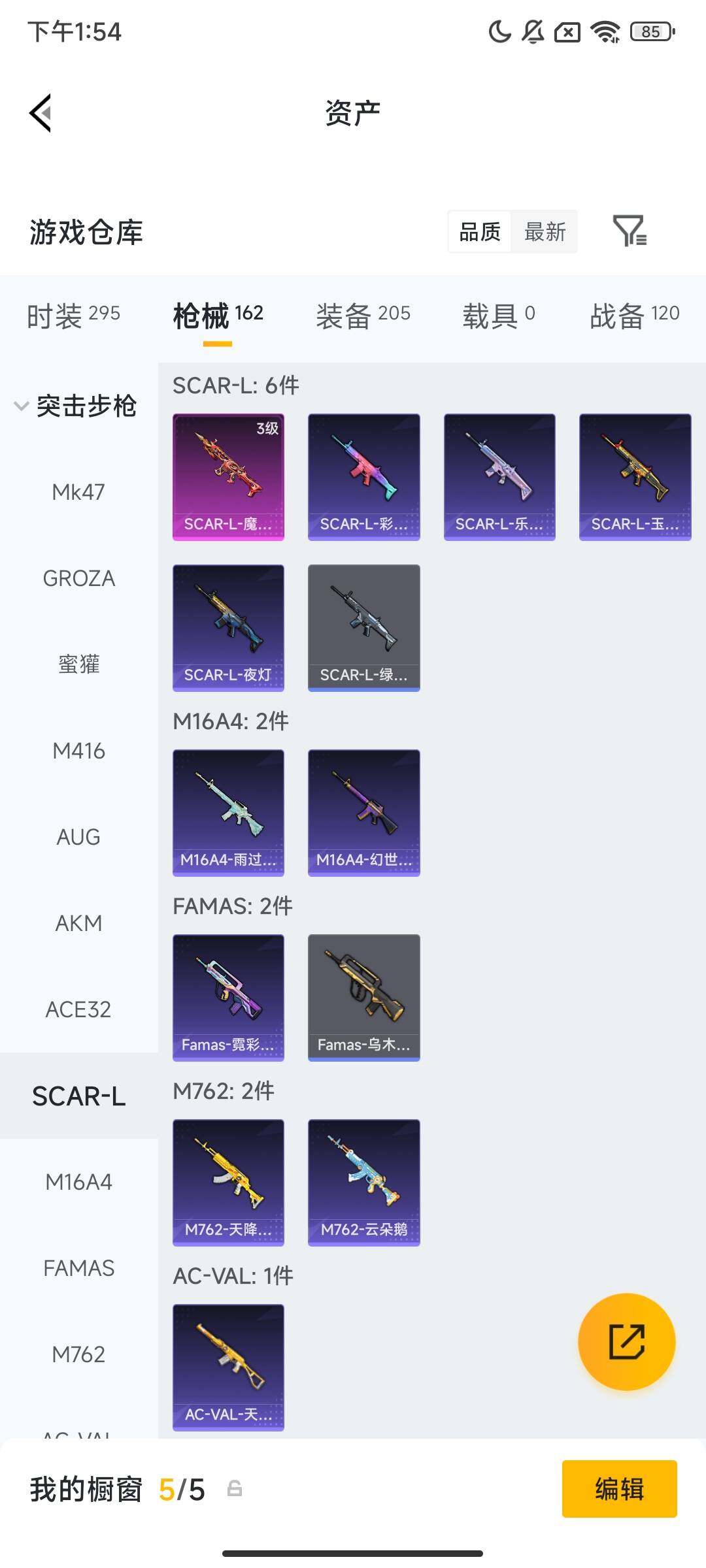Open the Famas-乌木 skin tile

pyautogui.click(x=363, y=997)
